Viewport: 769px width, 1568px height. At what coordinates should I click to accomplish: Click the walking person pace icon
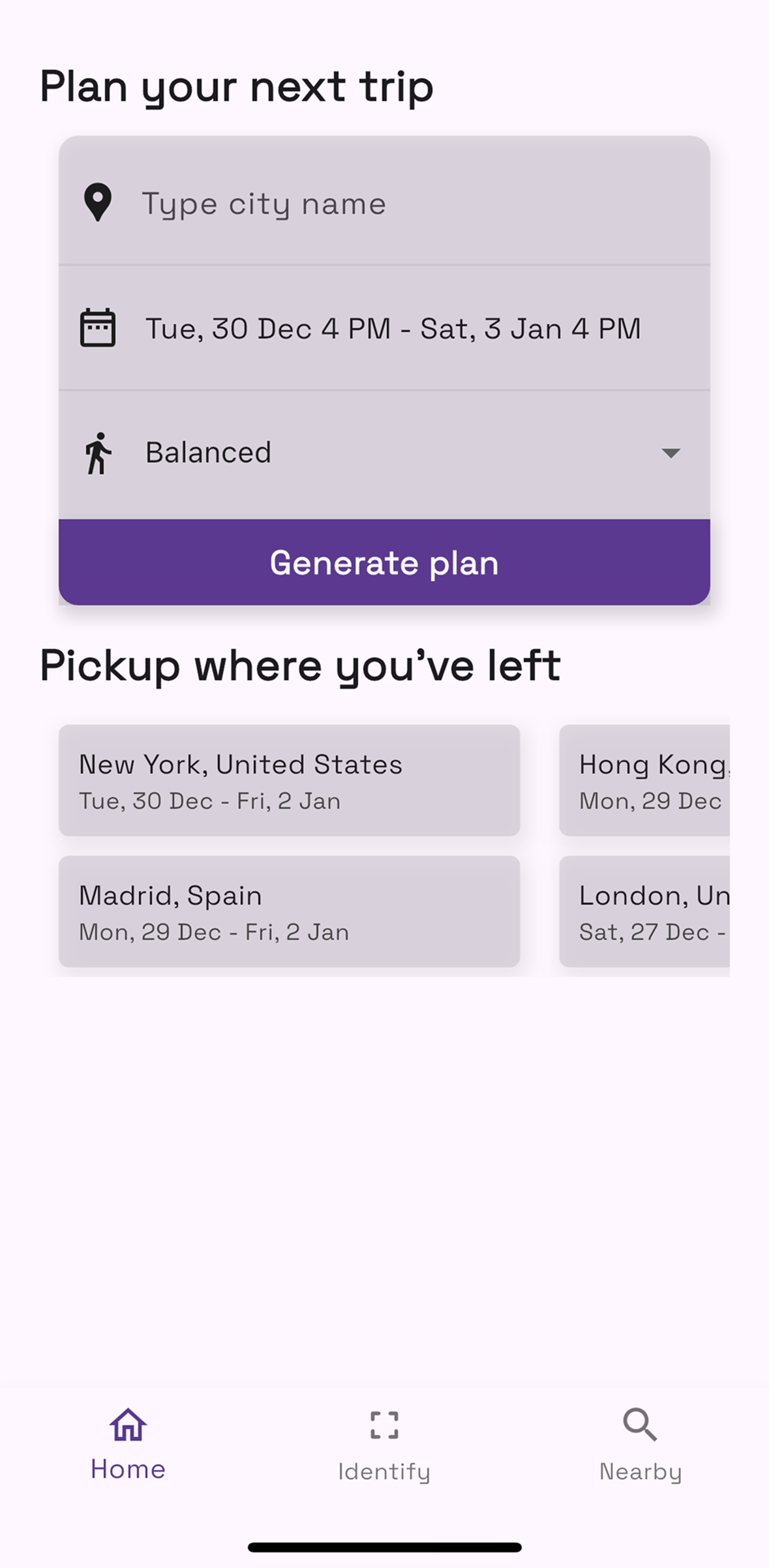[x=98, y=452]
